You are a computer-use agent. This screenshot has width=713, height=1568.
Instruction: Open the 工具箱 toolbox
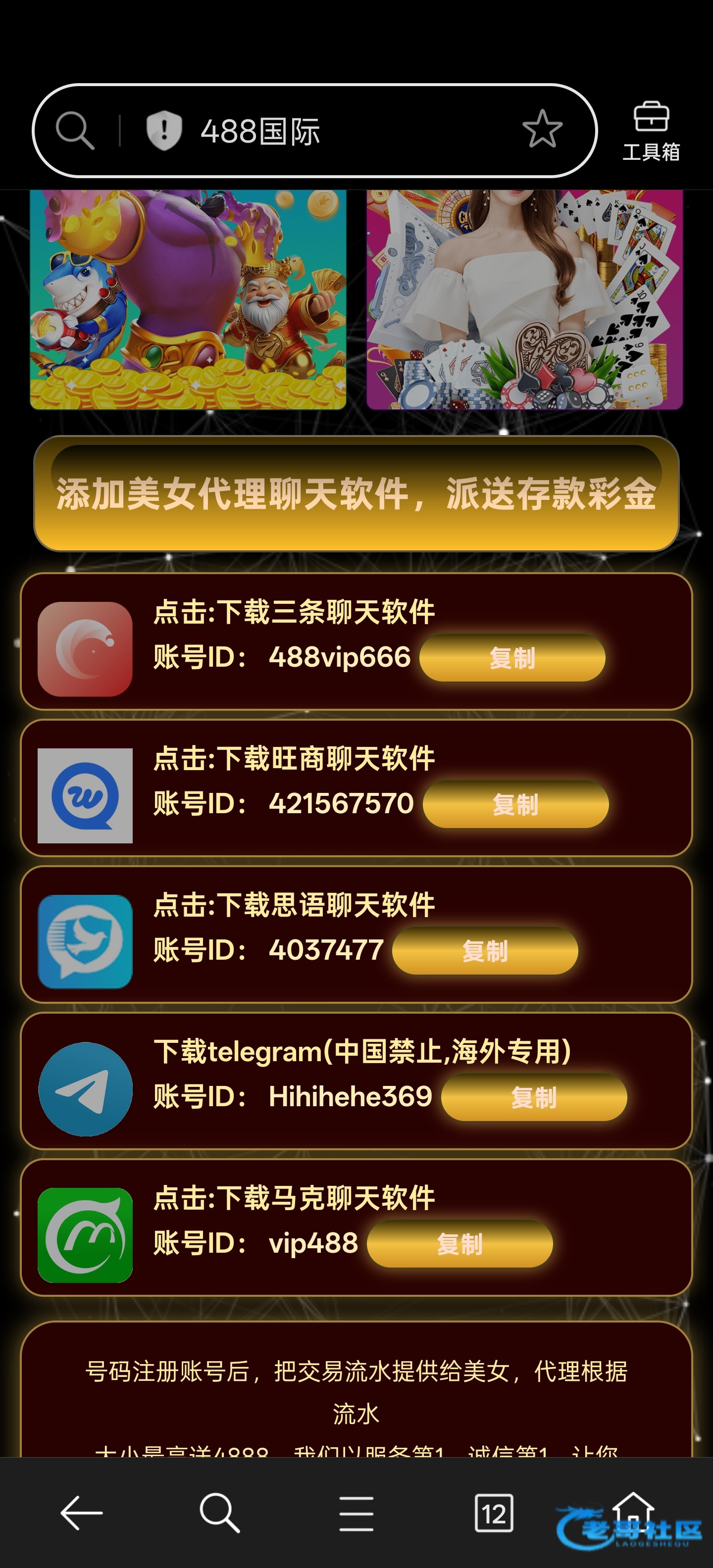(x=651, y=131)
